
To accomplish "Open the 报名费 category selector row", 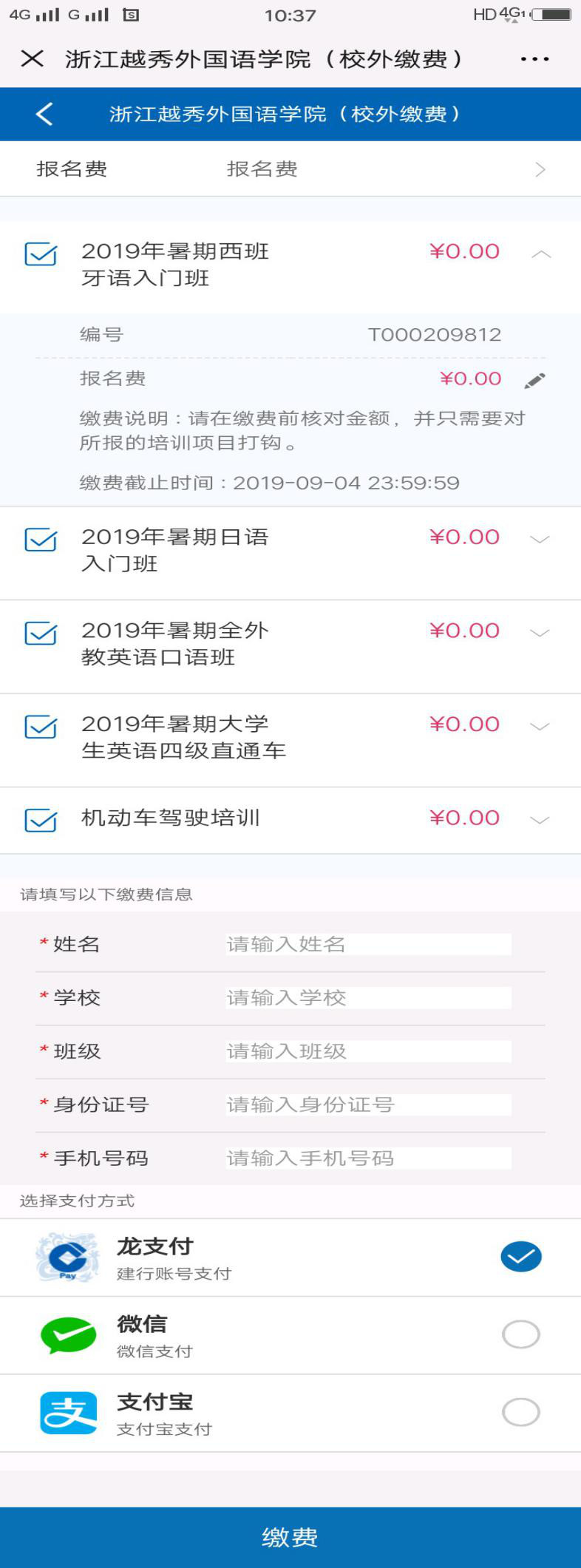I will click(290, 169).
